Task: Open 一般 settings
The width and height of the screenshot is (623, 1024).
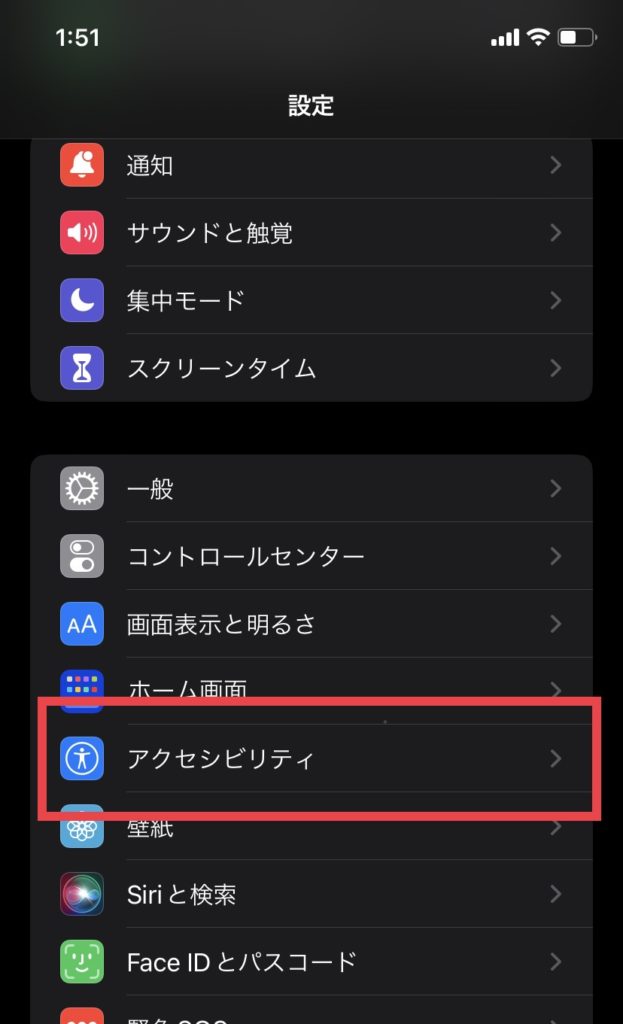Action: point(311,489)
